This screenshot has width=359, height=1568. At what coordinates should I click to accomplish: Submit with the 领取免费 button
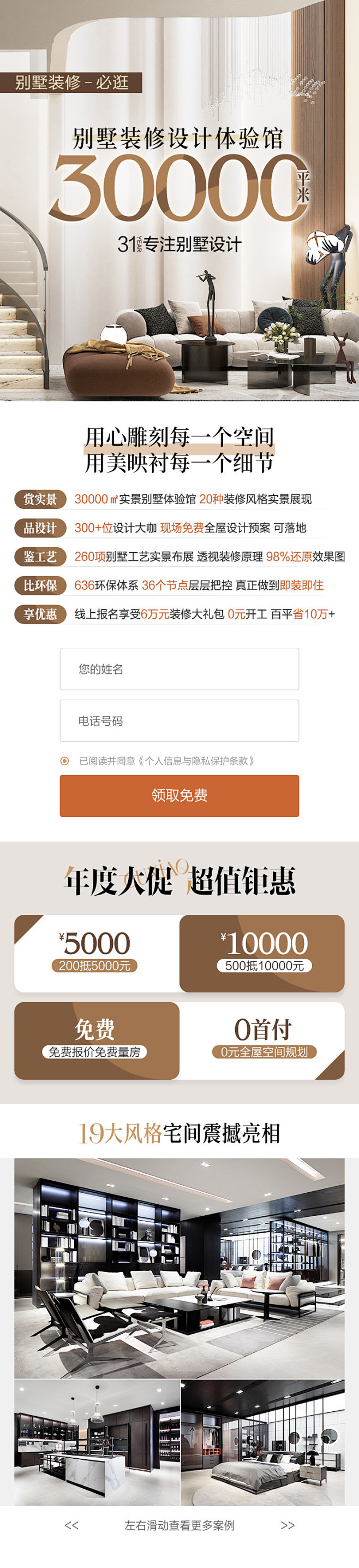(x=179, y=795)
